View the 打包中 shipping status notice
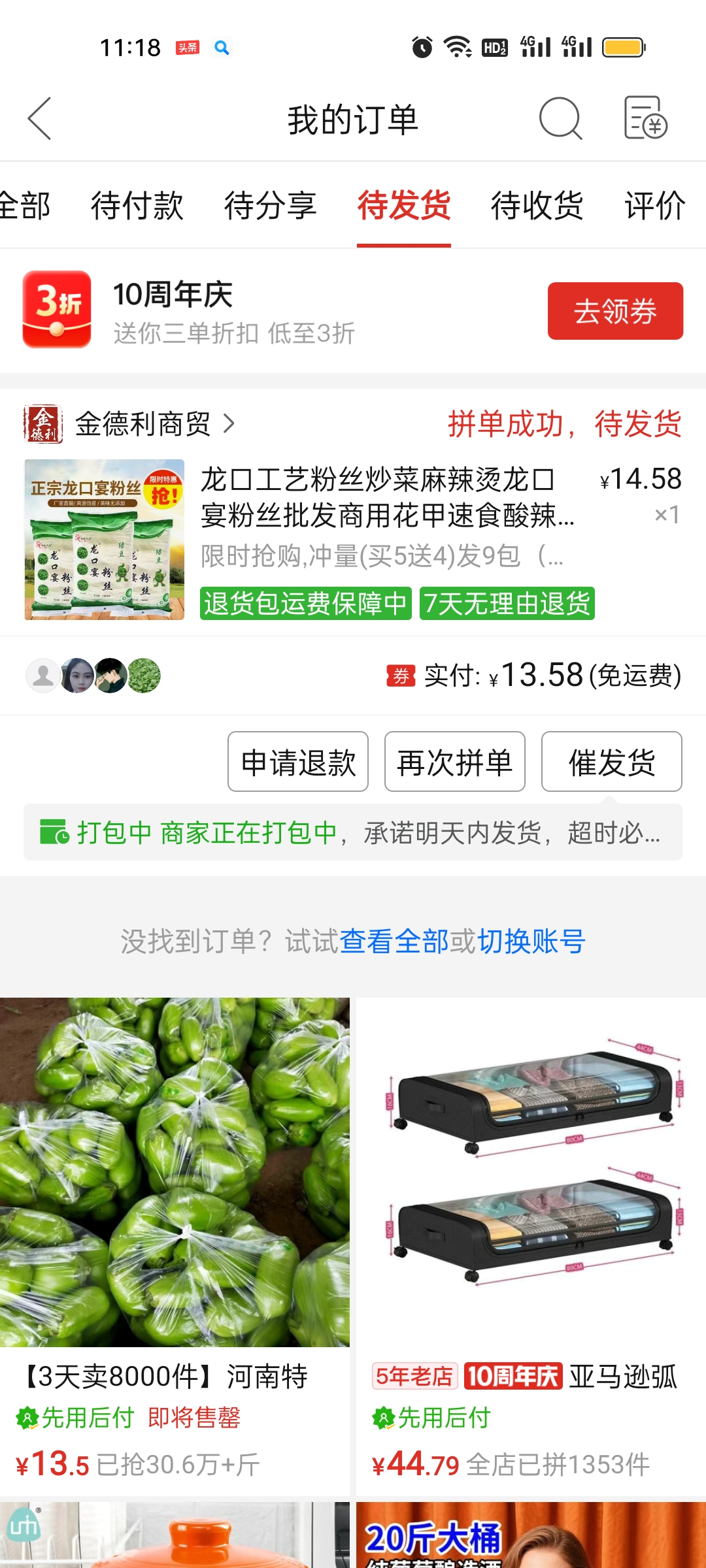This screenshot has height=1568, width=706. coord(353,833)
